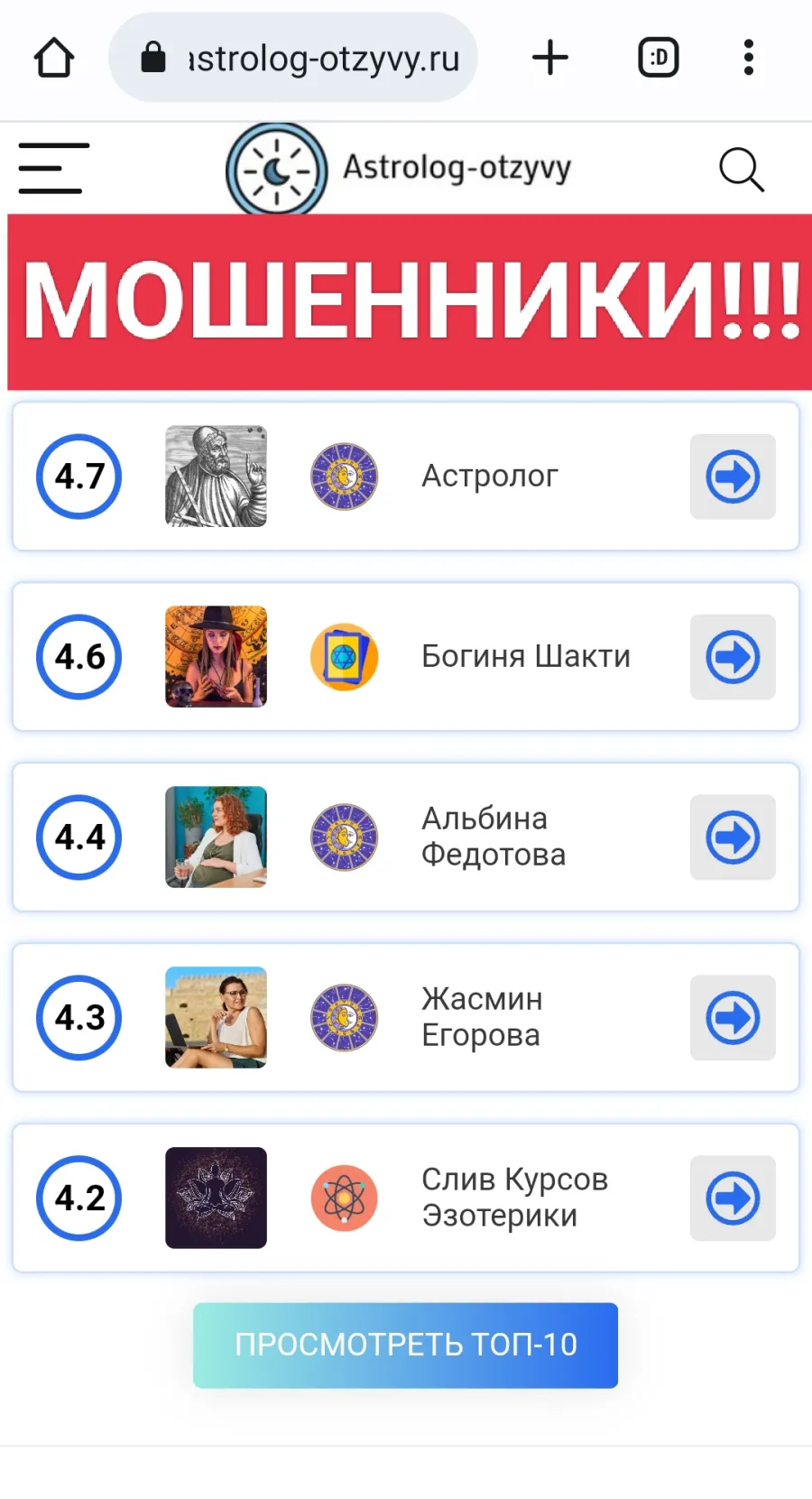Image resolution: width=812 pixels, height=1499 pixels.
Task: Tap the arrow for Слив Курсов Эзотерики
Action: click(x=733, y=1198)
